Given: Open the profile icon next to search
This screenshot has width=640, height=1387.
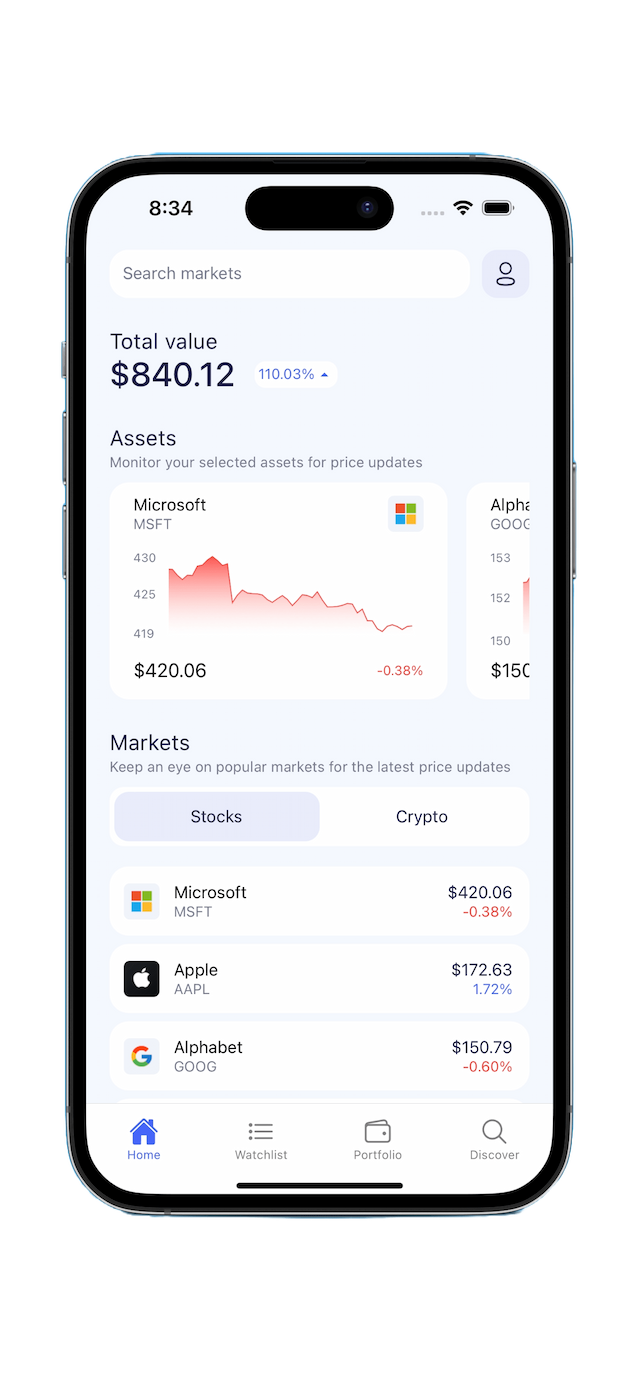Looking at the screenshot, I should [505, 274].
